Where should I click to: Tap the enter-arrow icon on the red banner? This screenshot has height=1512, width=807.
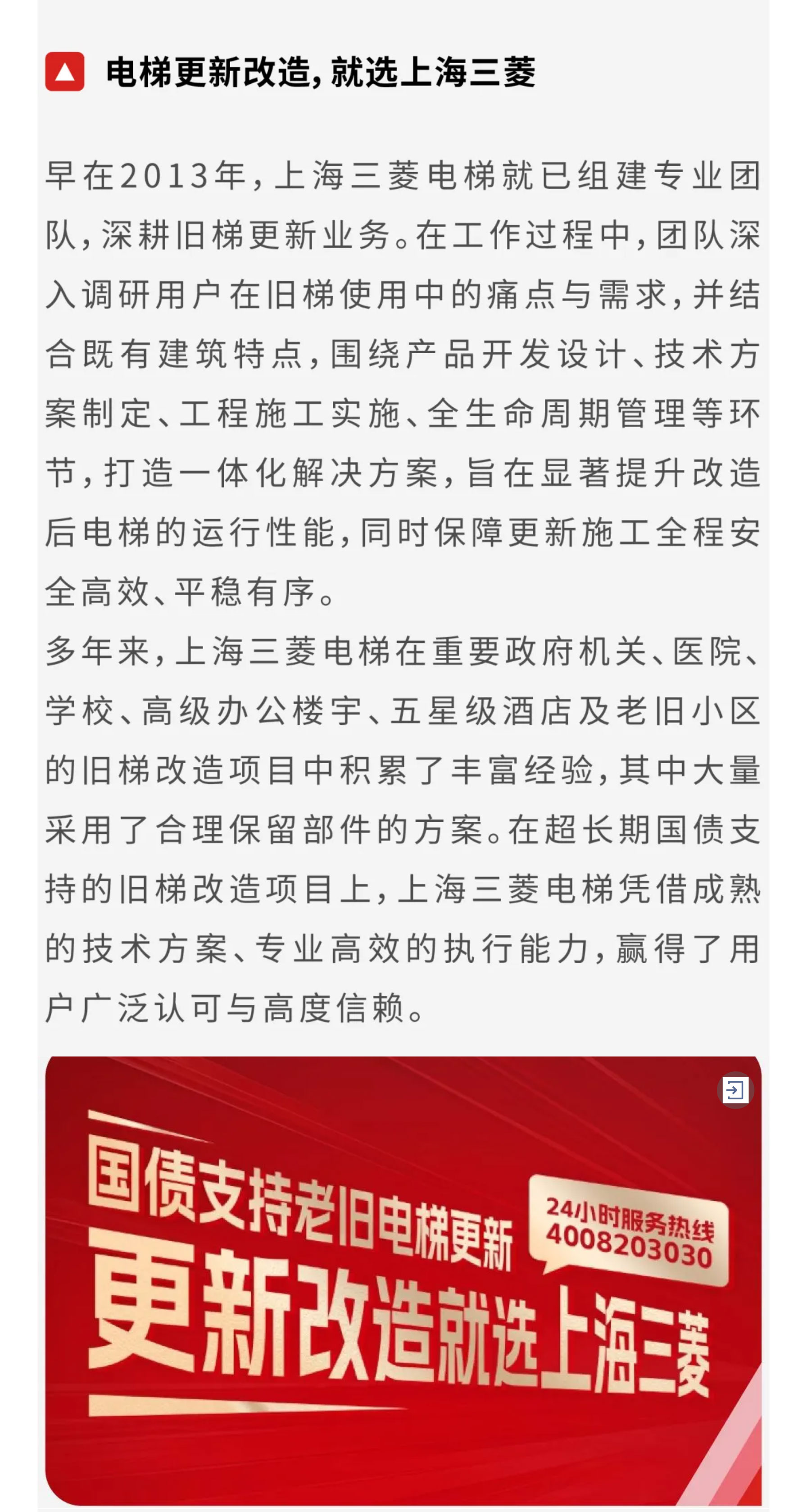click(734, 1091)
